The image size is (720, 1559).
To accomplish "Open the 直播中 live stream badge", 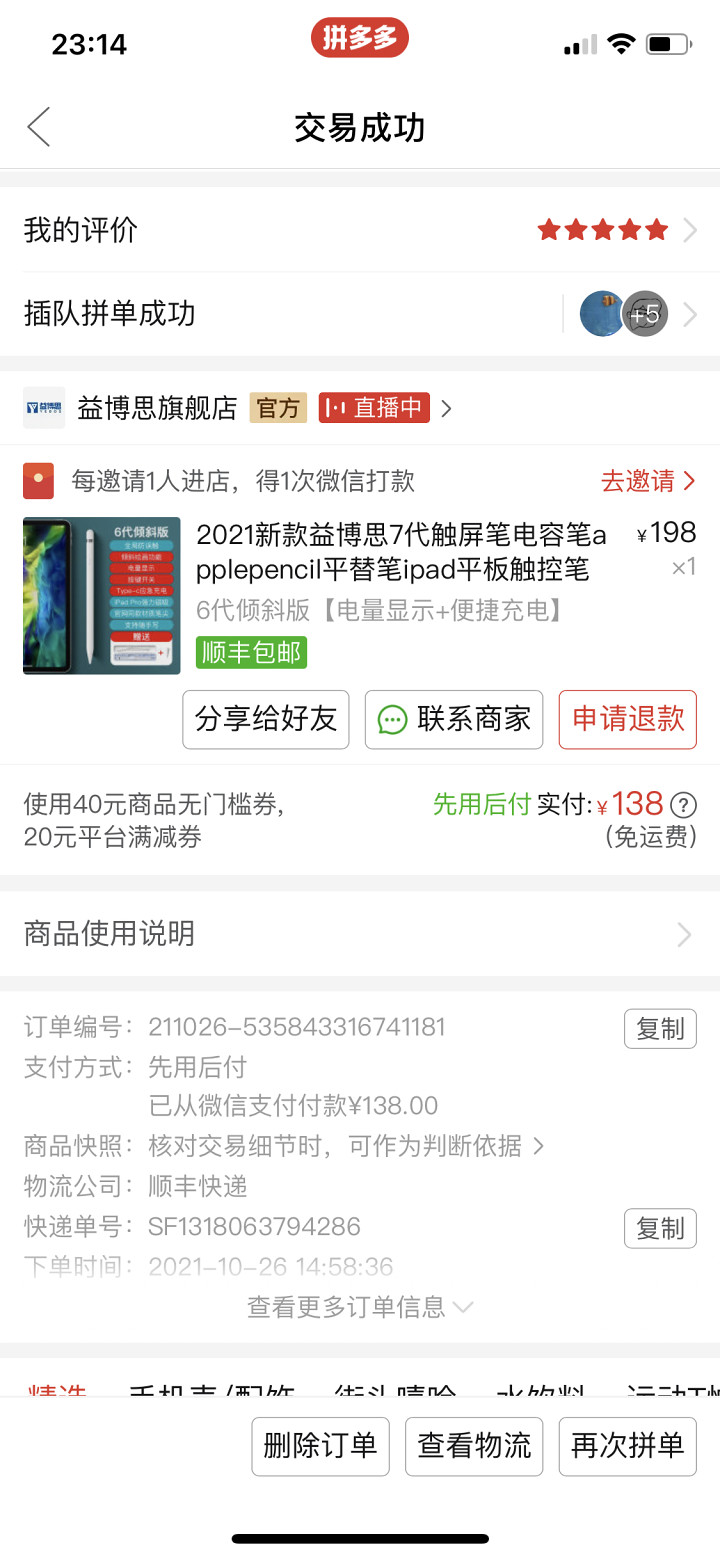I will (x=375, y=408).
